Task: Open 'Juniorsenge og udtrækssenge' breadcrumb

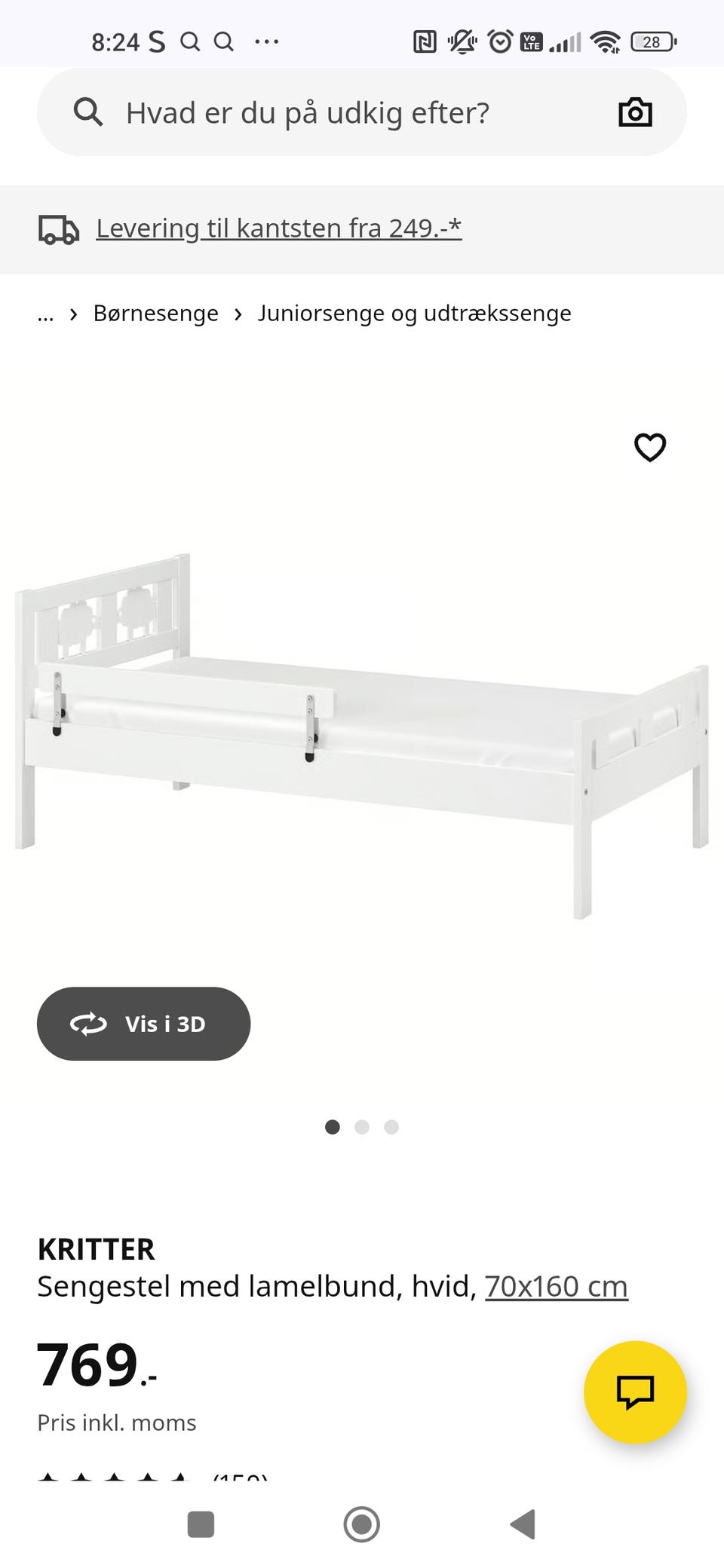Action: (414, 313)
